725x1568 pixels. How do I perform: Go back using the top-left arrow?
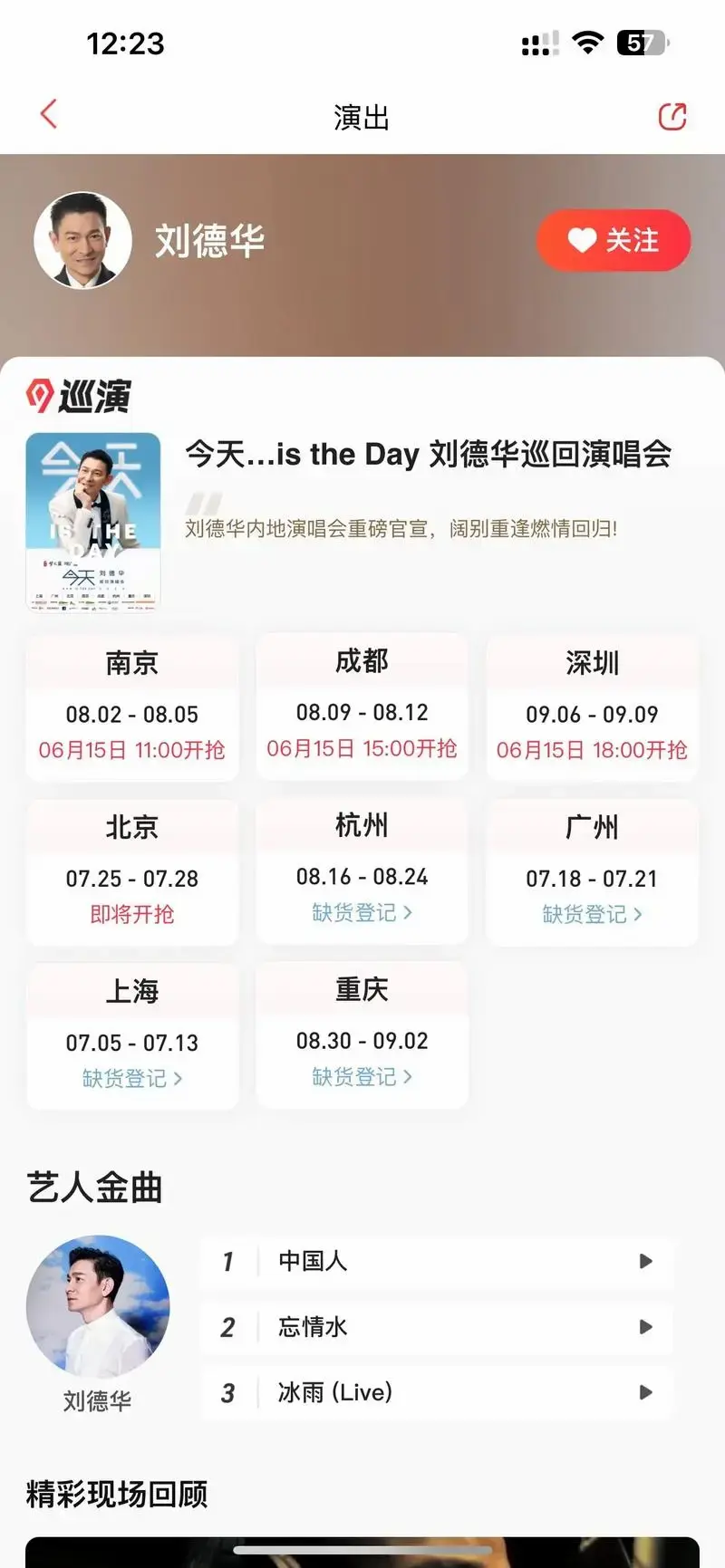pyautogui.click(x=49, y=115)
